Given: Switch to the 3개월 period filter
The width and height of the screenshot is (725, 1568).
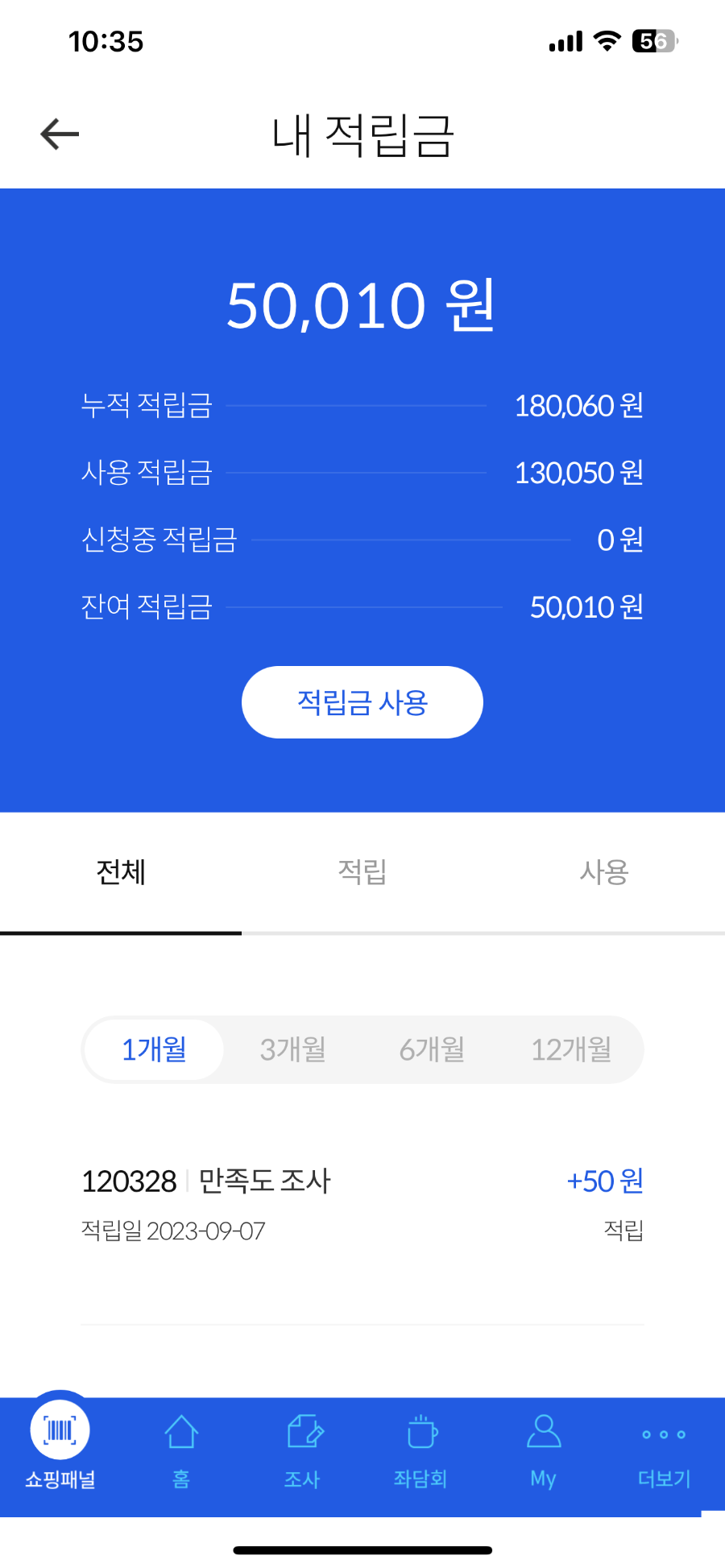Looking at the screenshot, I should click(x=293, y=1049).
